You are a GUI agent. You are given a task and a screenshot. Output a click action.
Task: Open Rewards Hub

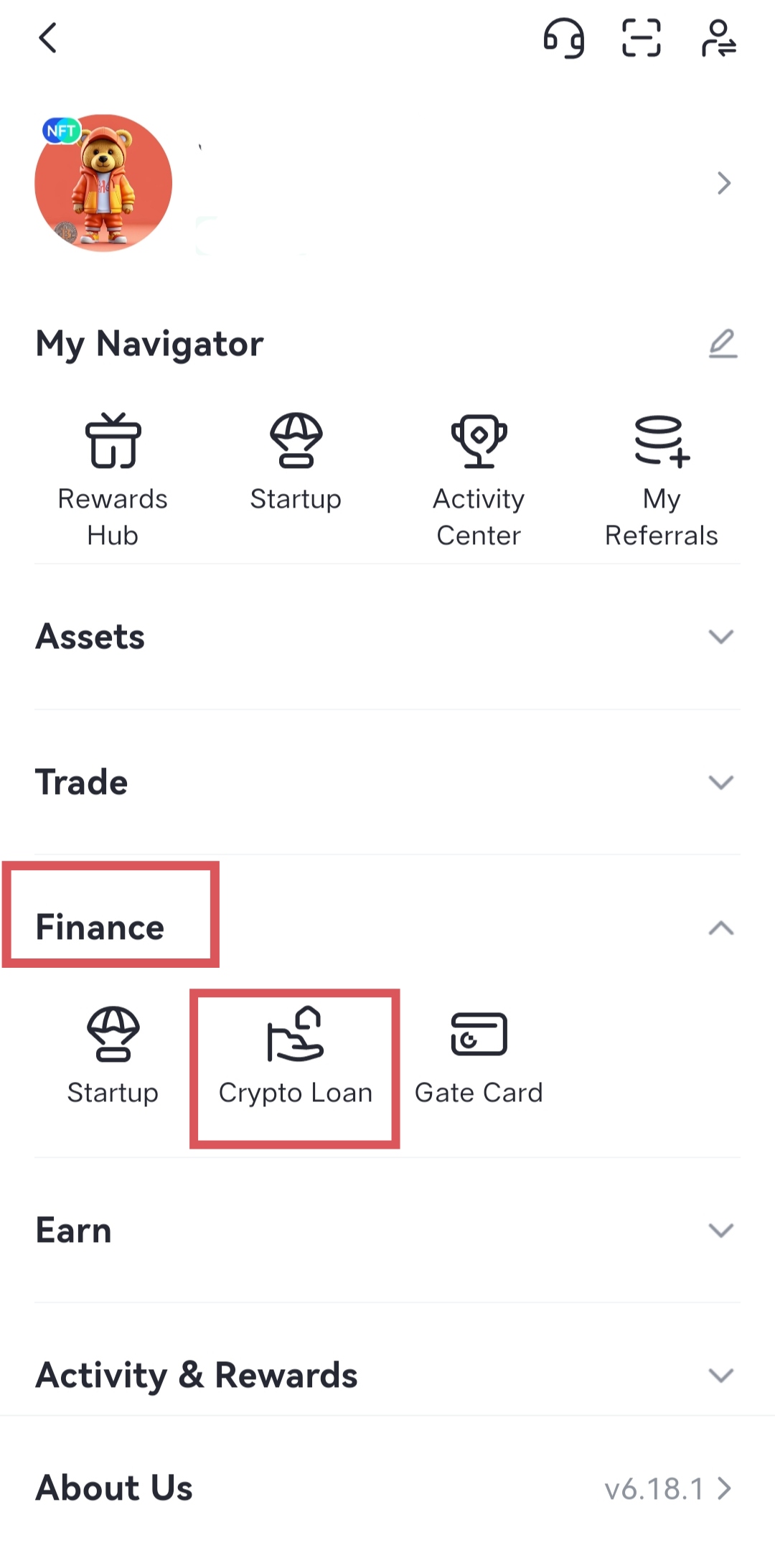click(x=113, y=479)
